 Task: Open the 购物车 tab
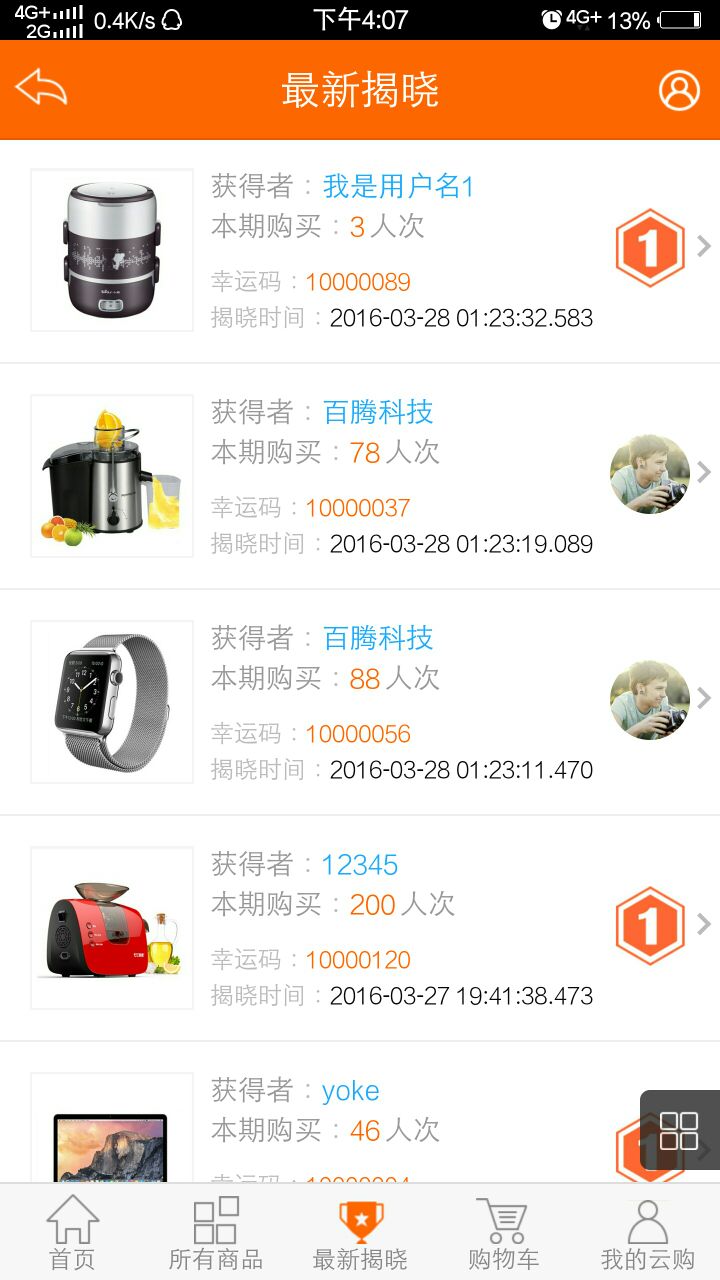(x=504, y=1233)
